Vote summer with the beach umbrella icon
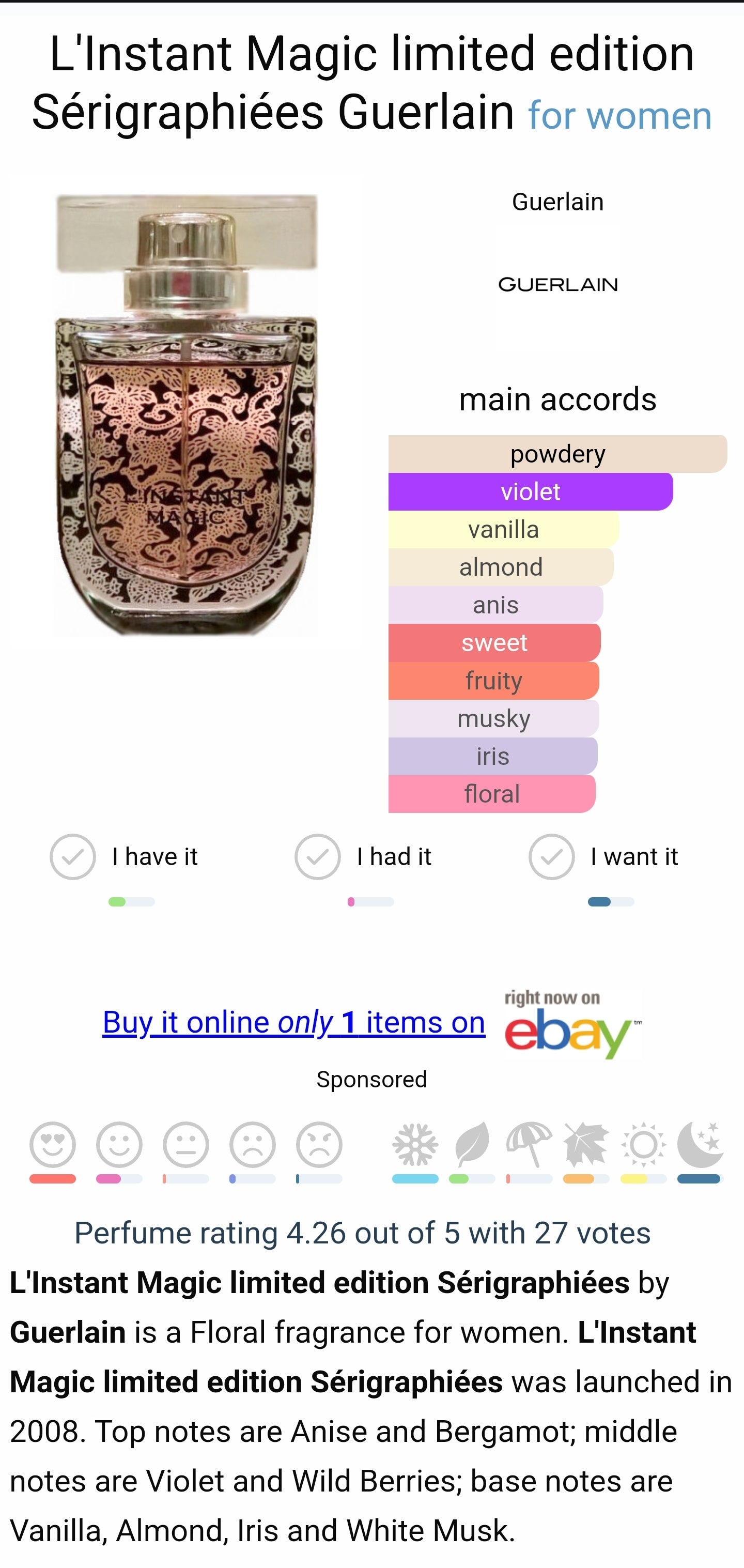 (x=529, y=1144)
